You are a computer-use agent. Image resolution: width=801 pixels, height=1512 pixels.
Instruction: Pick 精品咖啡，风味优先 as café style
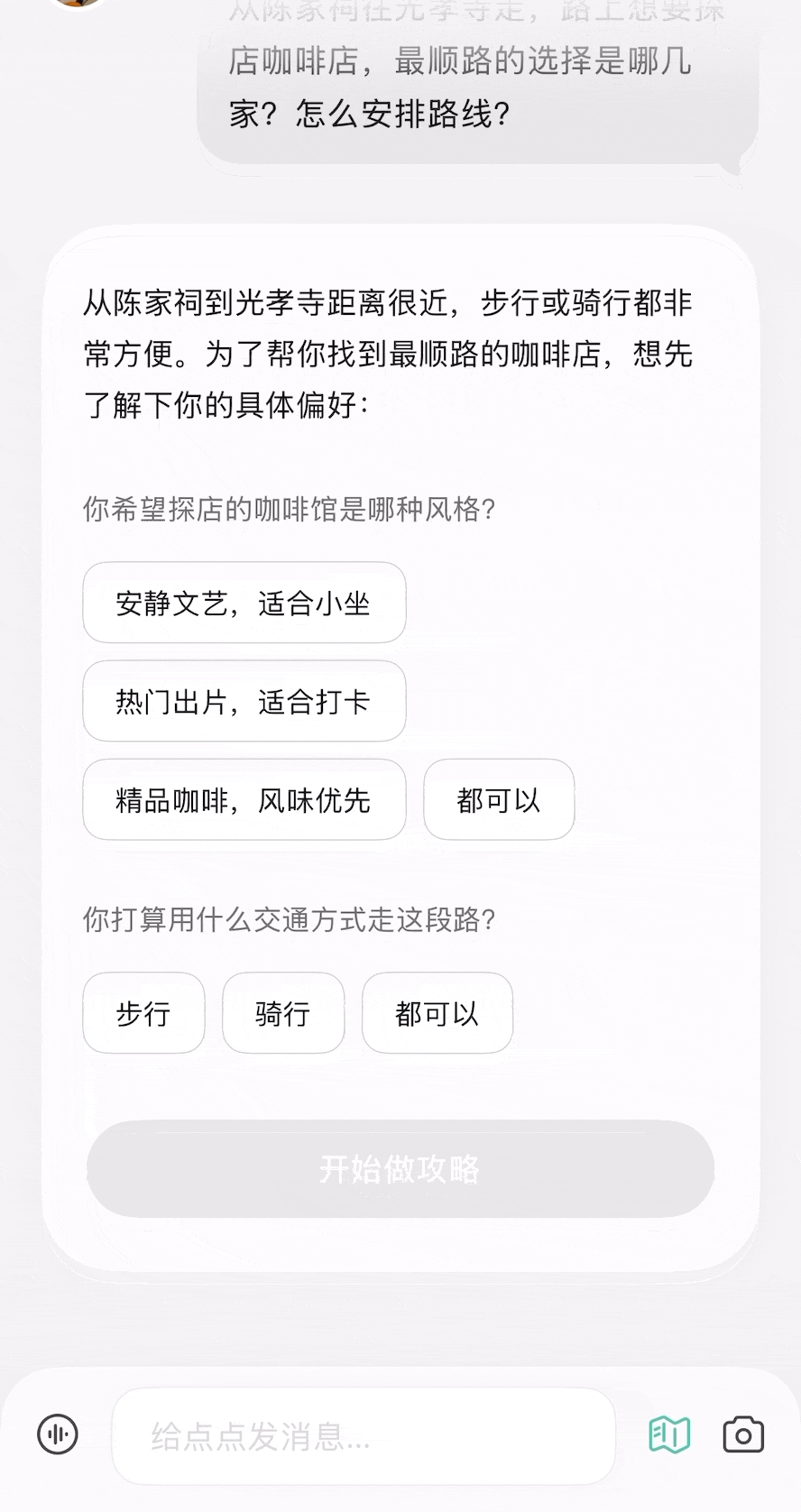[x=244, y=799]
